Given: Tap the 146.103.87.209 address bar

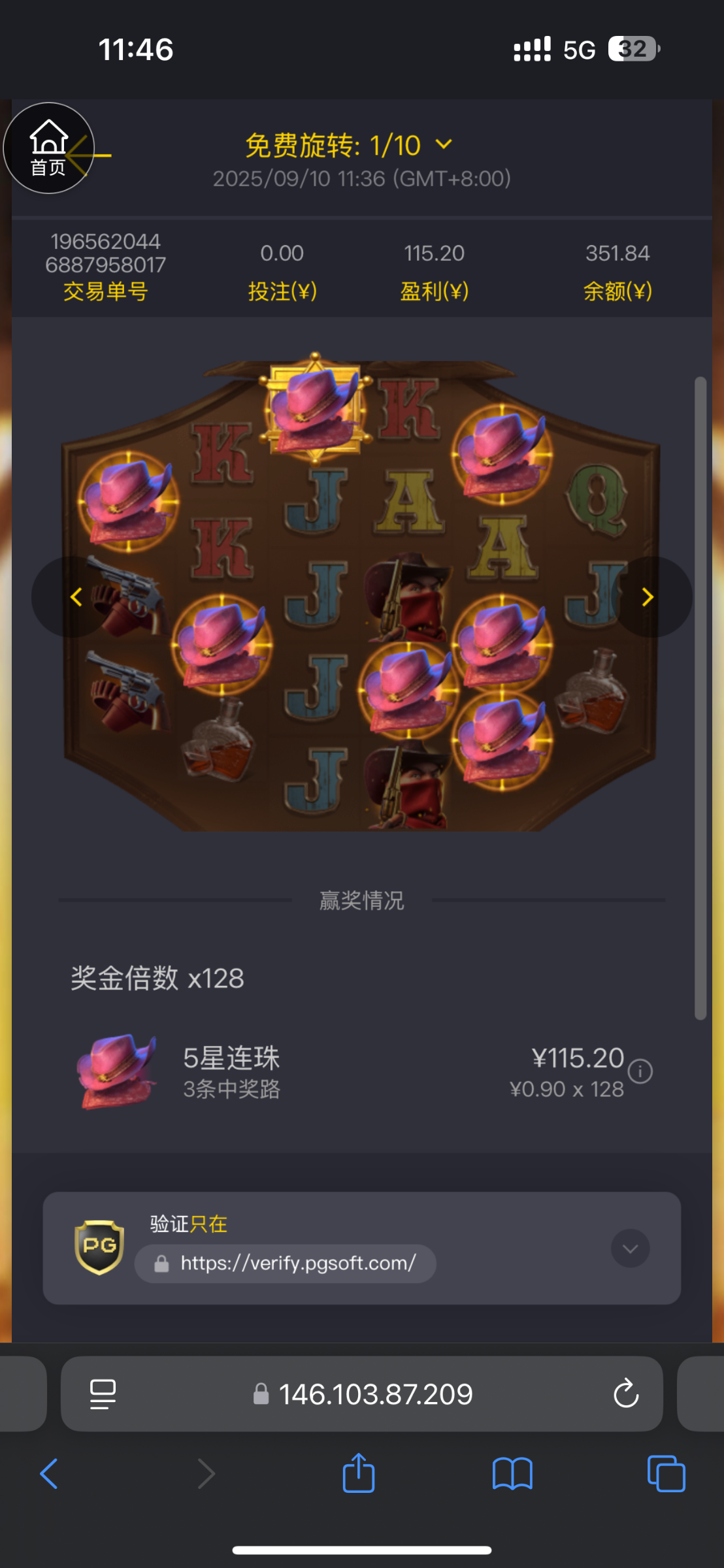Looking at the screenshot, I should click(375, 1394).
